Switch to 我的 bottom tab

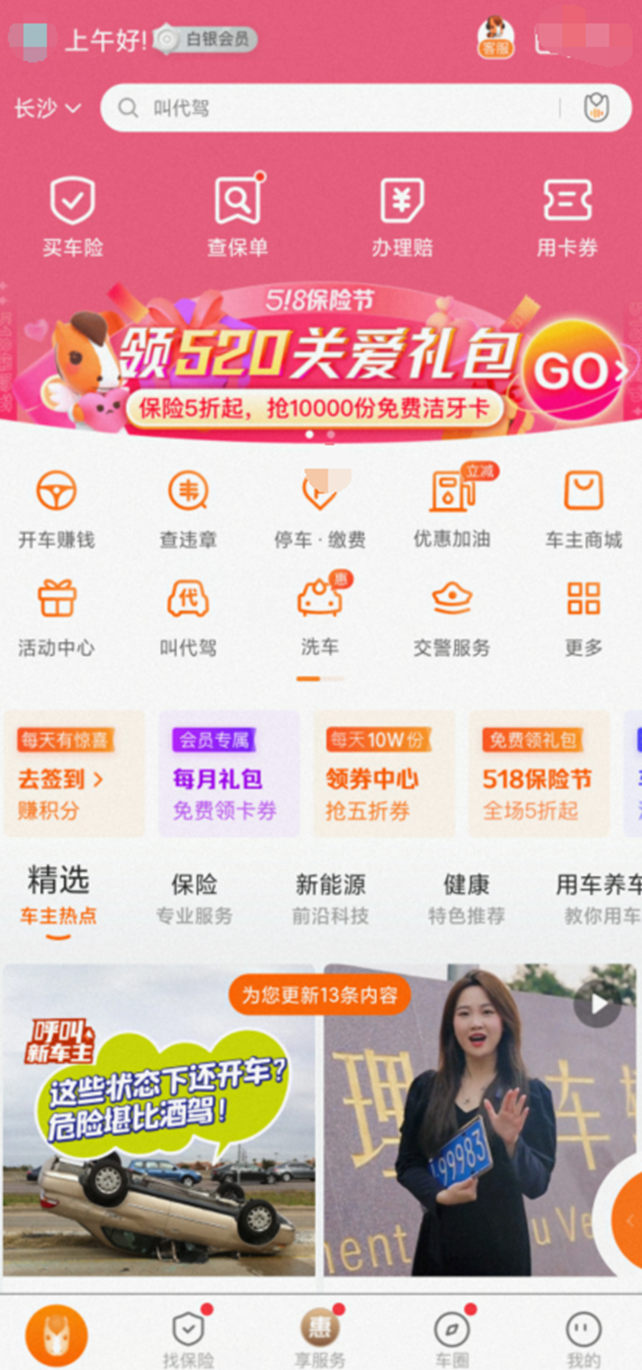click(583, 1338)
